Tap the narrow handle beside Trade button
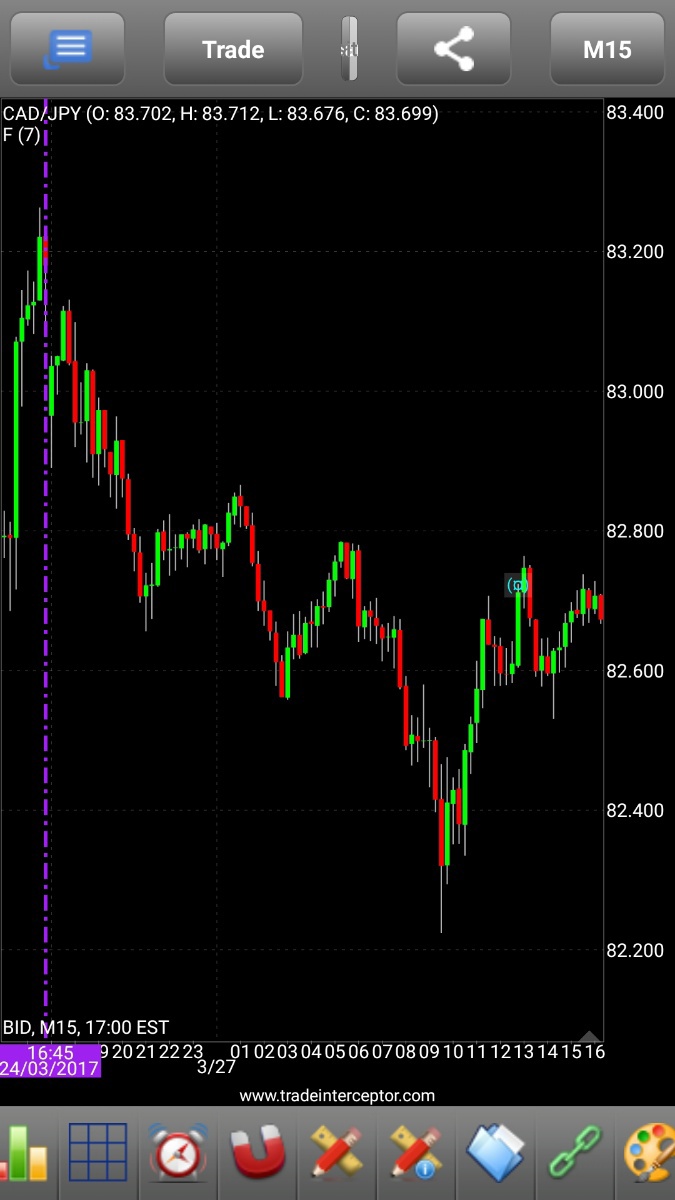The height and width of the screenshot is (1200, 675). pyautogui.click(x=348, y=49)
